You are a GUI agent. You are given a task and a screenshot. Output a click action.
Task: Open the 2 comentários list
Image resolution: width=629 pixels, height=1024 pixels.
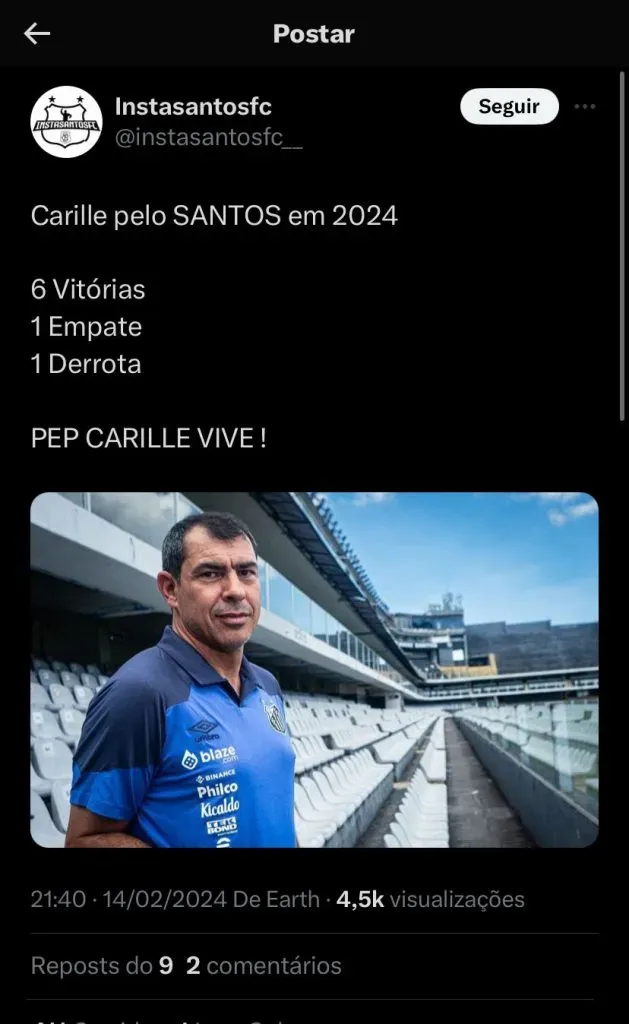pos(264,965)
